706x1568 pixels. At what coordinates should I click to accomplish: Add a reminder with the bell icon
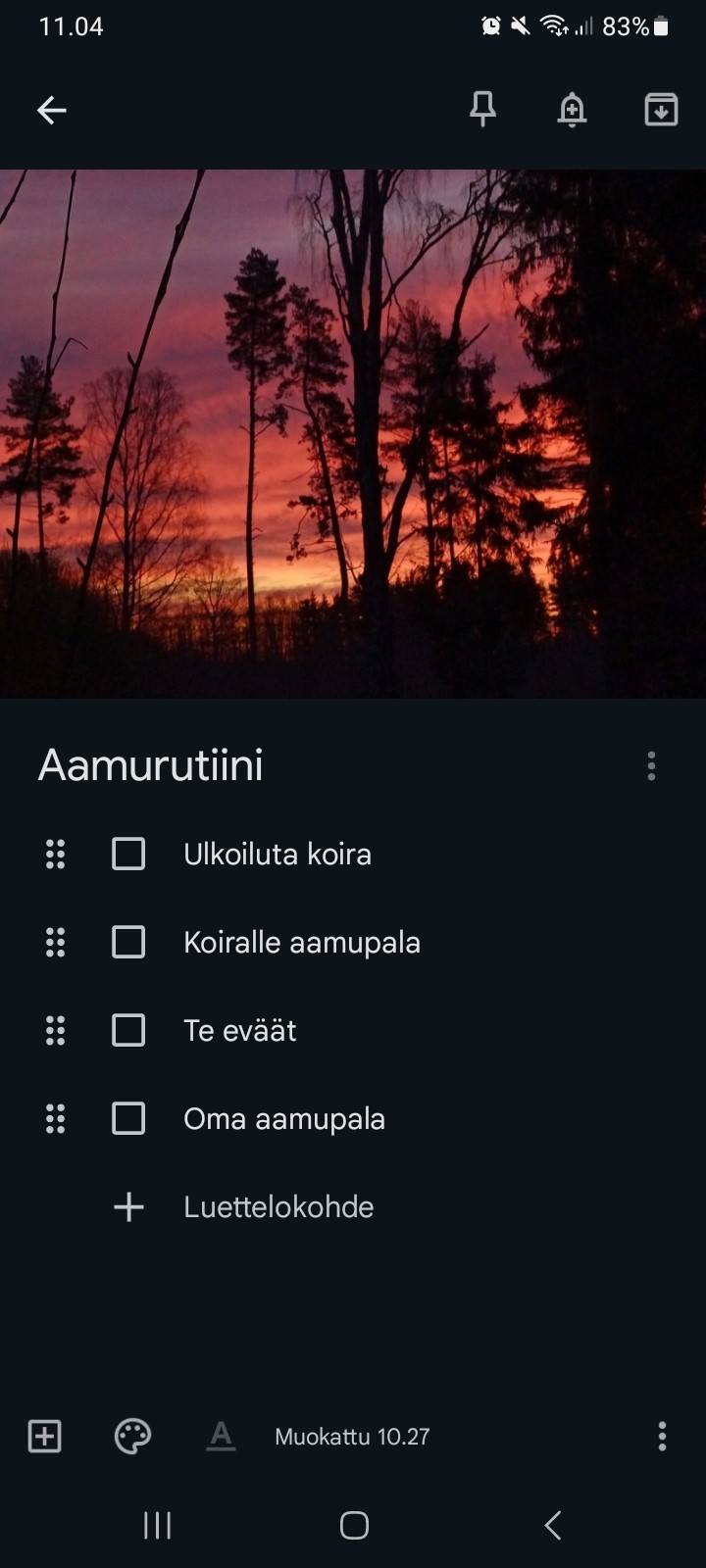[x=572, y=110]
